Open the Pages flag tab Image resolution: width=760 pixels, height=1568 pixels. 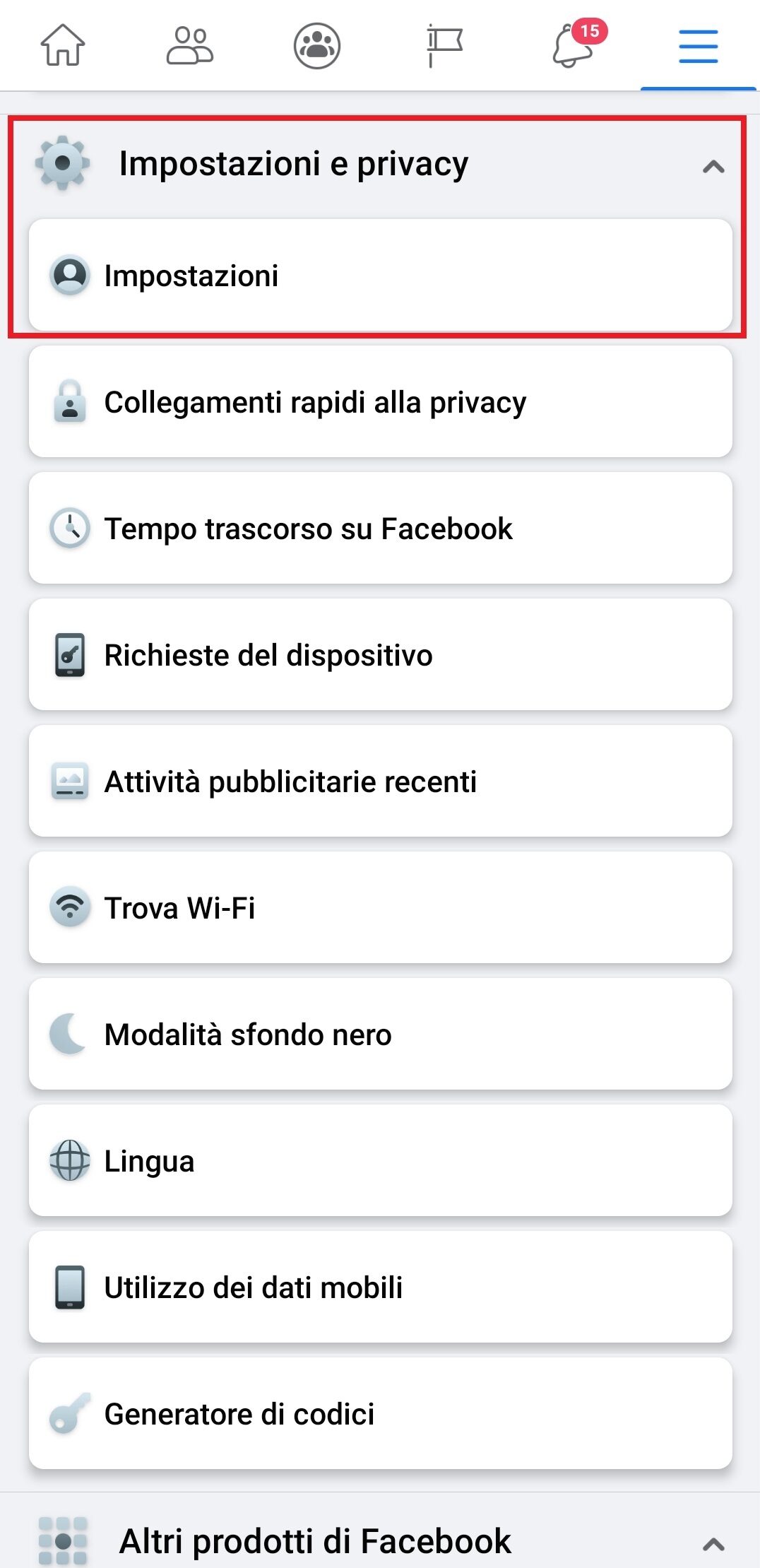[444, 46]
